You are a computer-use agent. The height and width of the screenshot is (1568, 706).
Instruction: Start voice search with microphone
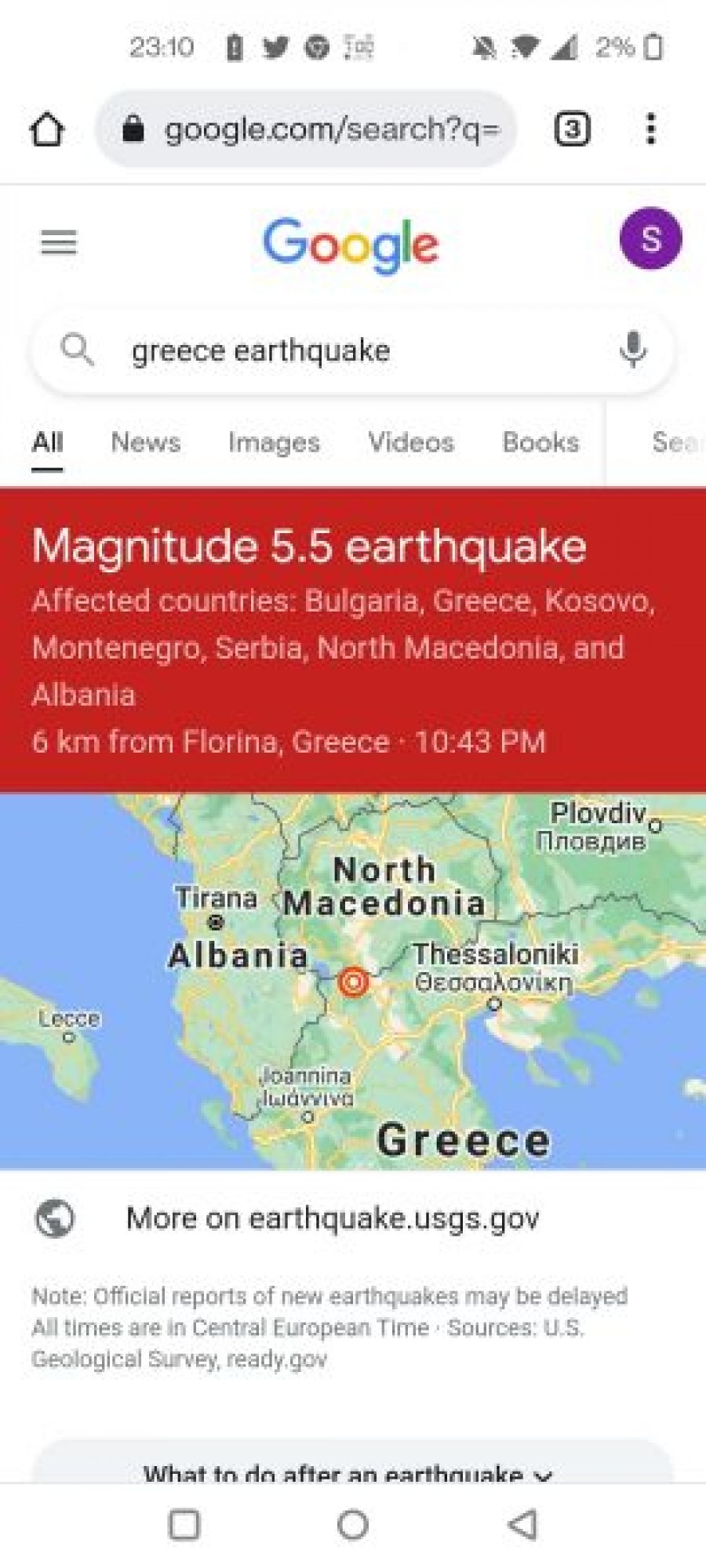click(x=632, y=350)
